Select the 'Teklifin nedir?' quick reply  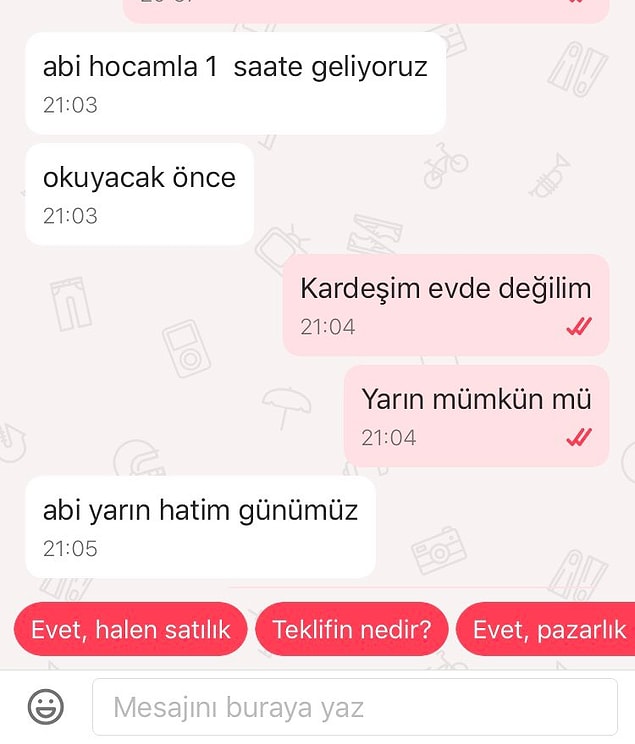(x=351, y=629)
